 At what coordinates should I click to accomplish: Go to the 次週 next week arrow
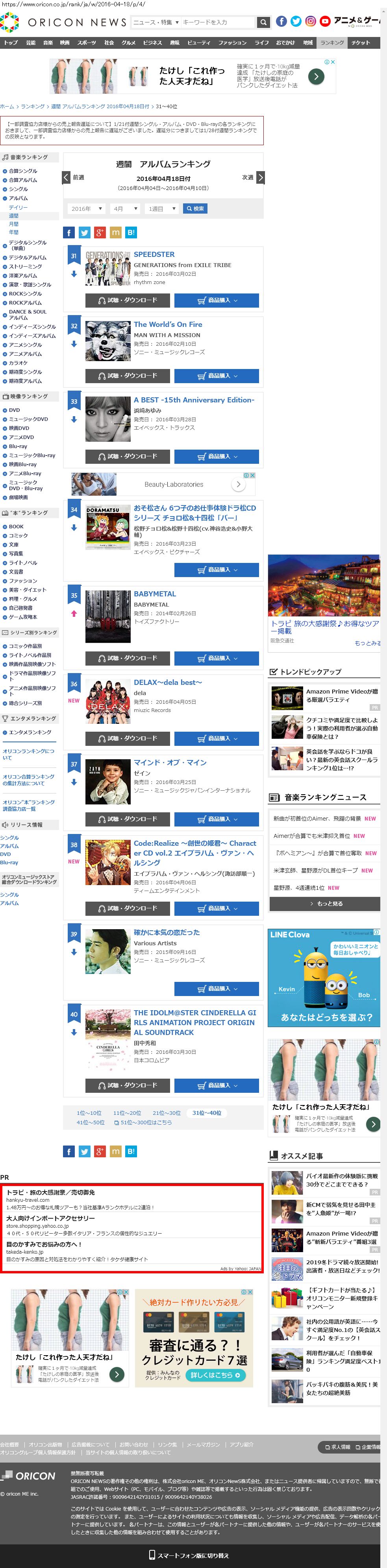(260, 178)
